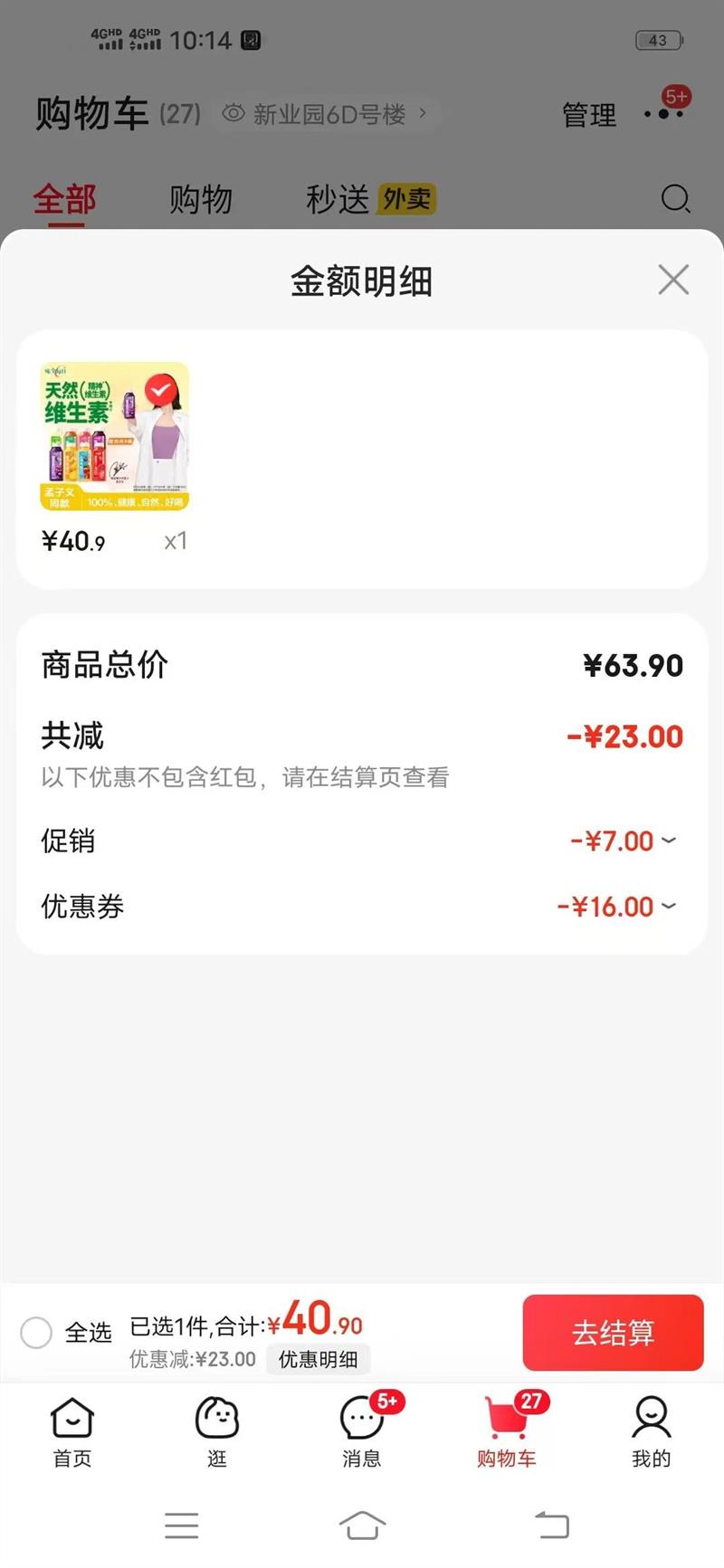Select the 购物车 bottom tab

(x=507, y=1431)
